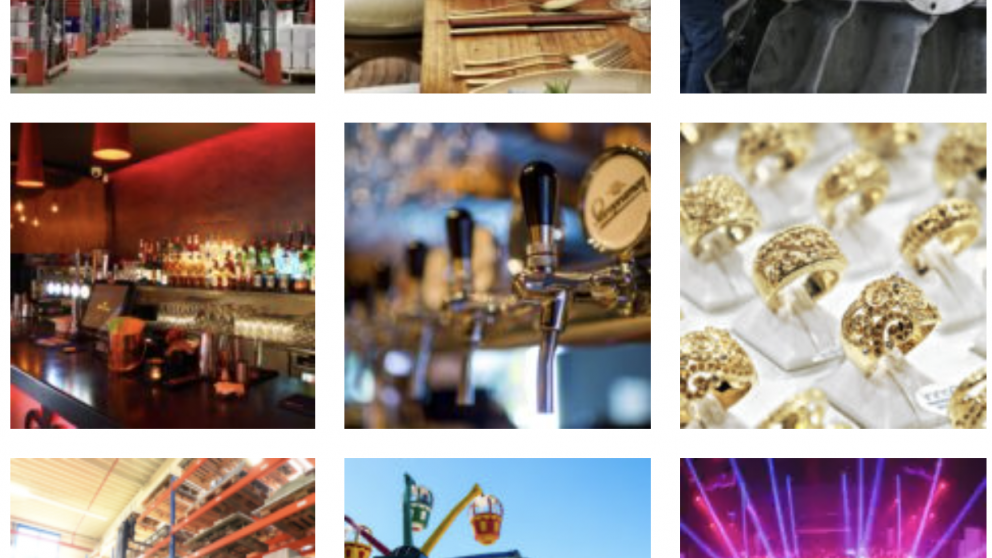
Task: Select the purple laser lights photo
Action: [832, 508]
